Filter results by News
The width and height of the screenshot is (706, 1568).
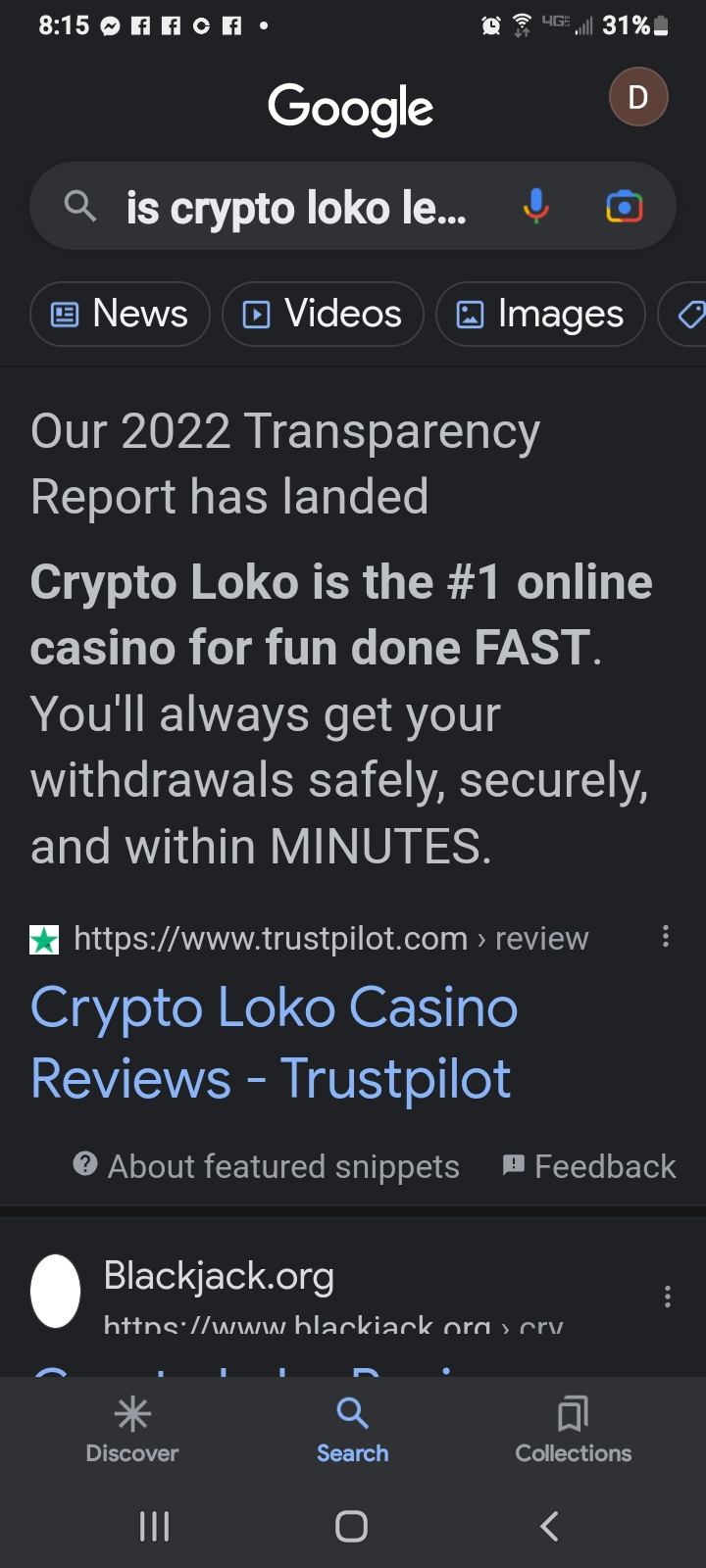[x=120, y=314]
